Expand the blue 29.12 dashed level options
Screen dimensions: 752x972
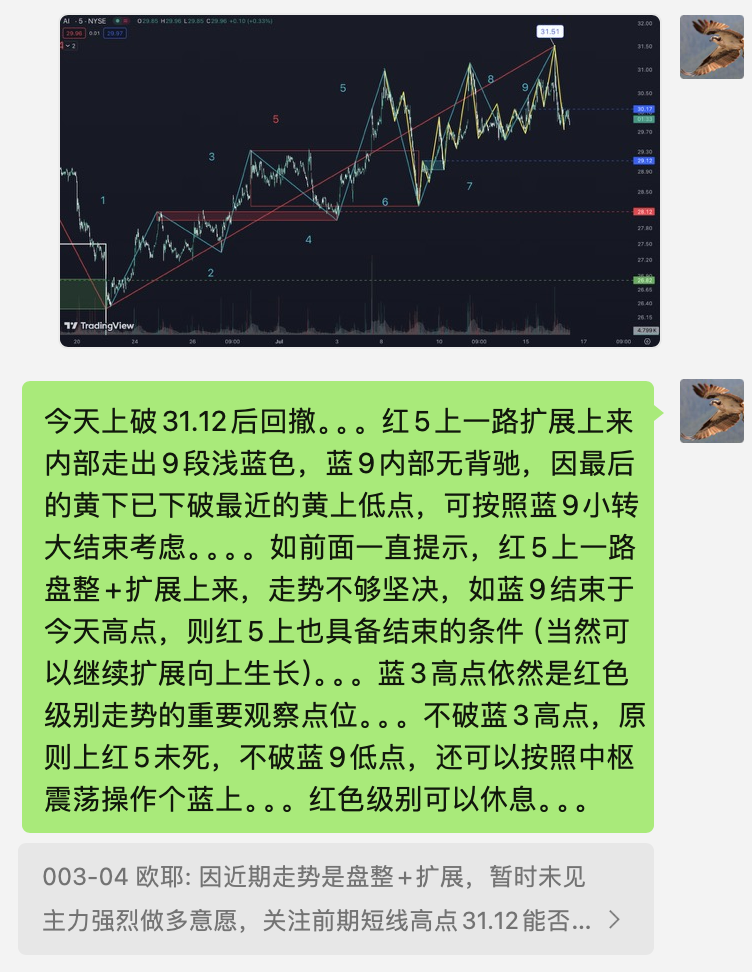tap(643, 160)
